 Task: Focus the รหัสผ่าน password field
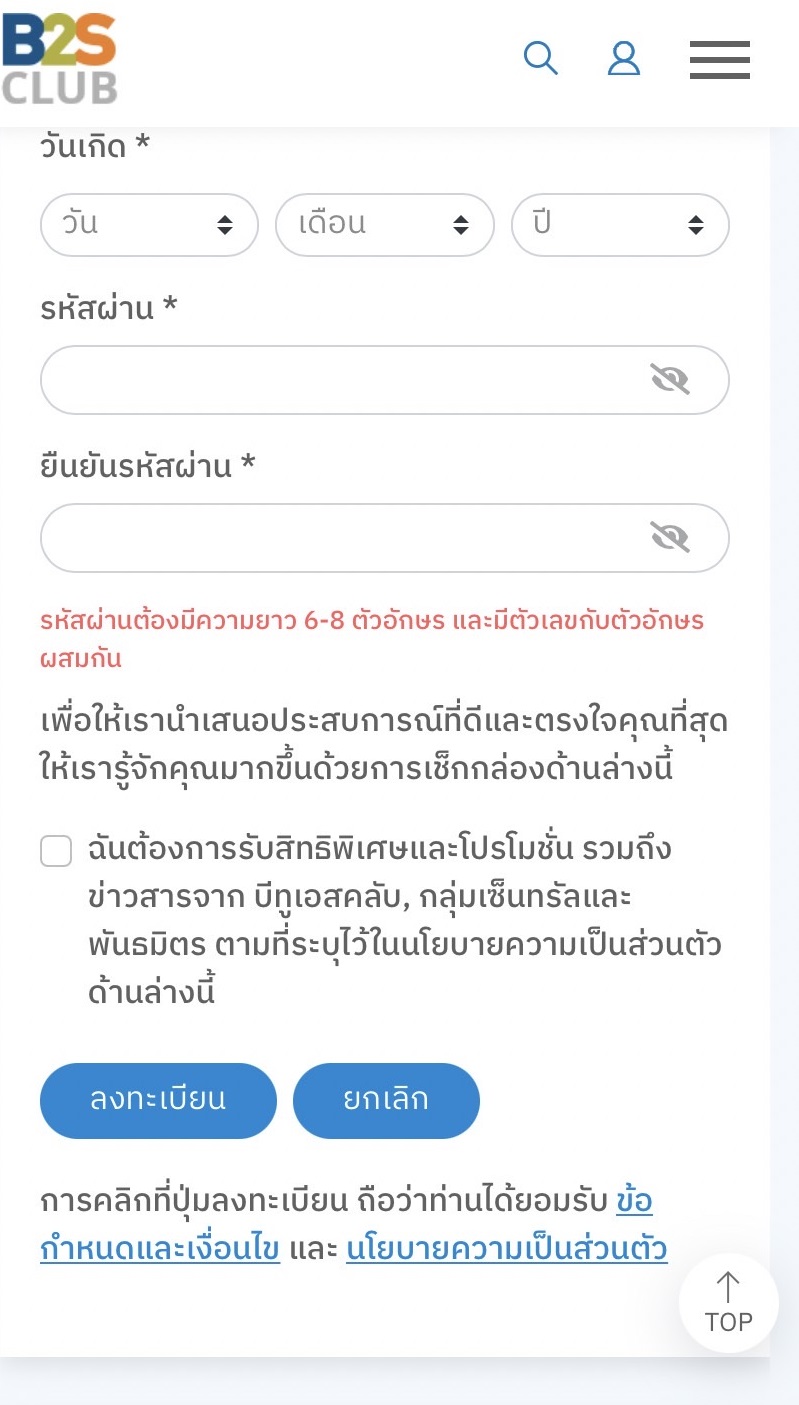click(340, 380)
